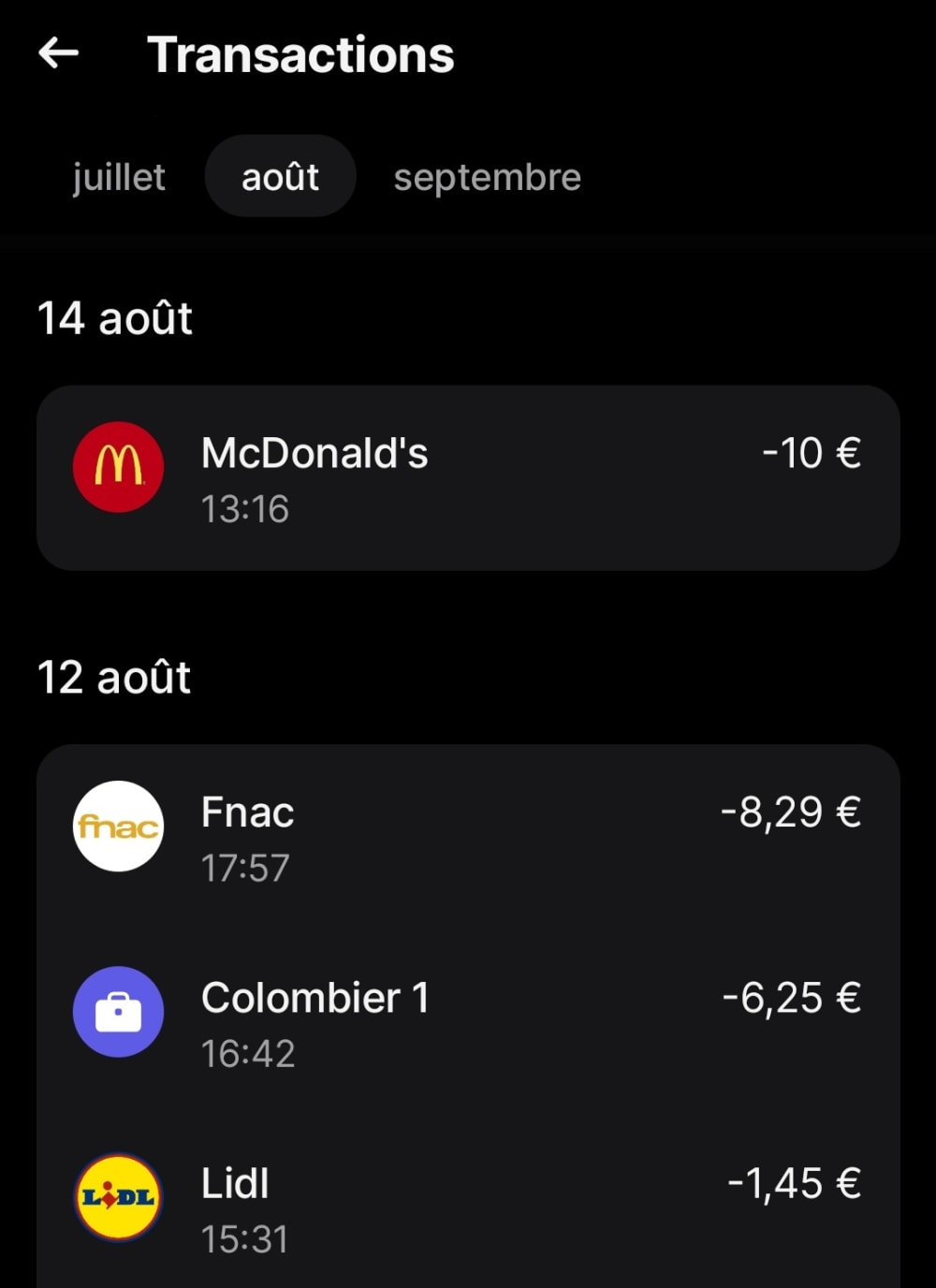Select the -1,45 € Lidl charge
This screenshot has width=936, height=1288.
(792, 1183)
